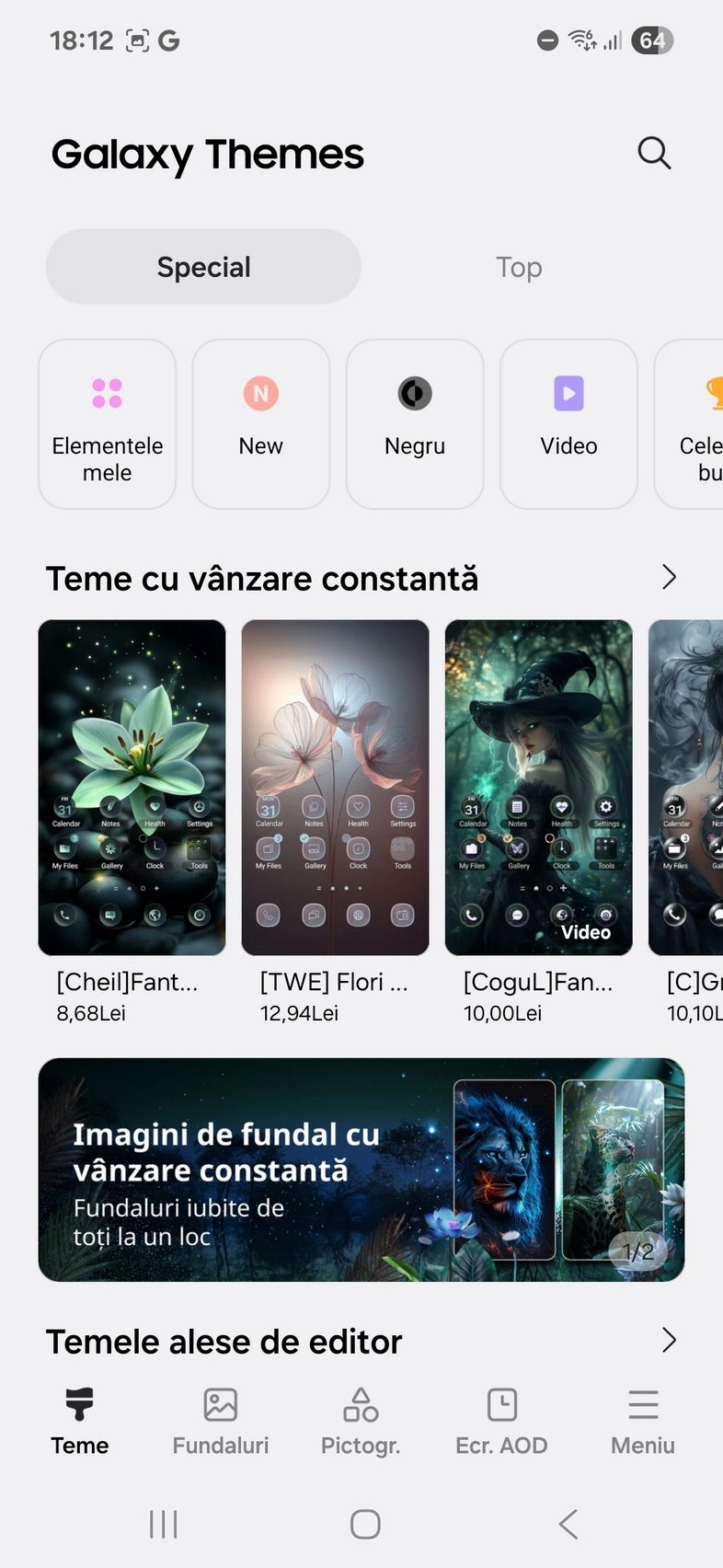Open the Video category
Viewport: 723px width, 1568px height.
[568, 424]
